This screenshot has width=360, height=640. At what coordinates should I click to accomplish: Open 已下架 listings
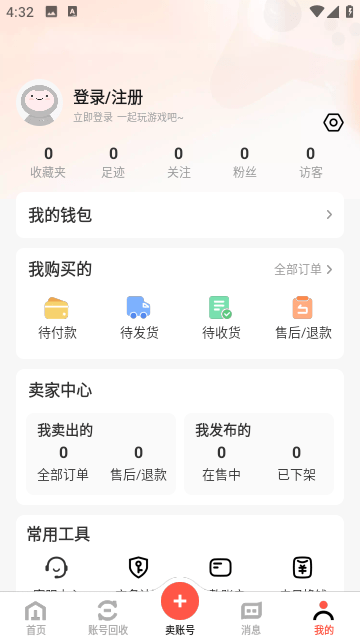click(296, 464)
